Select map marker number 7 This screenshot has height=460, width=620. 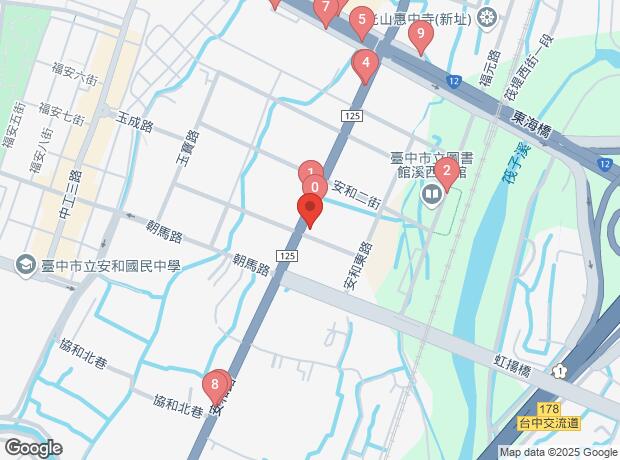325,9
